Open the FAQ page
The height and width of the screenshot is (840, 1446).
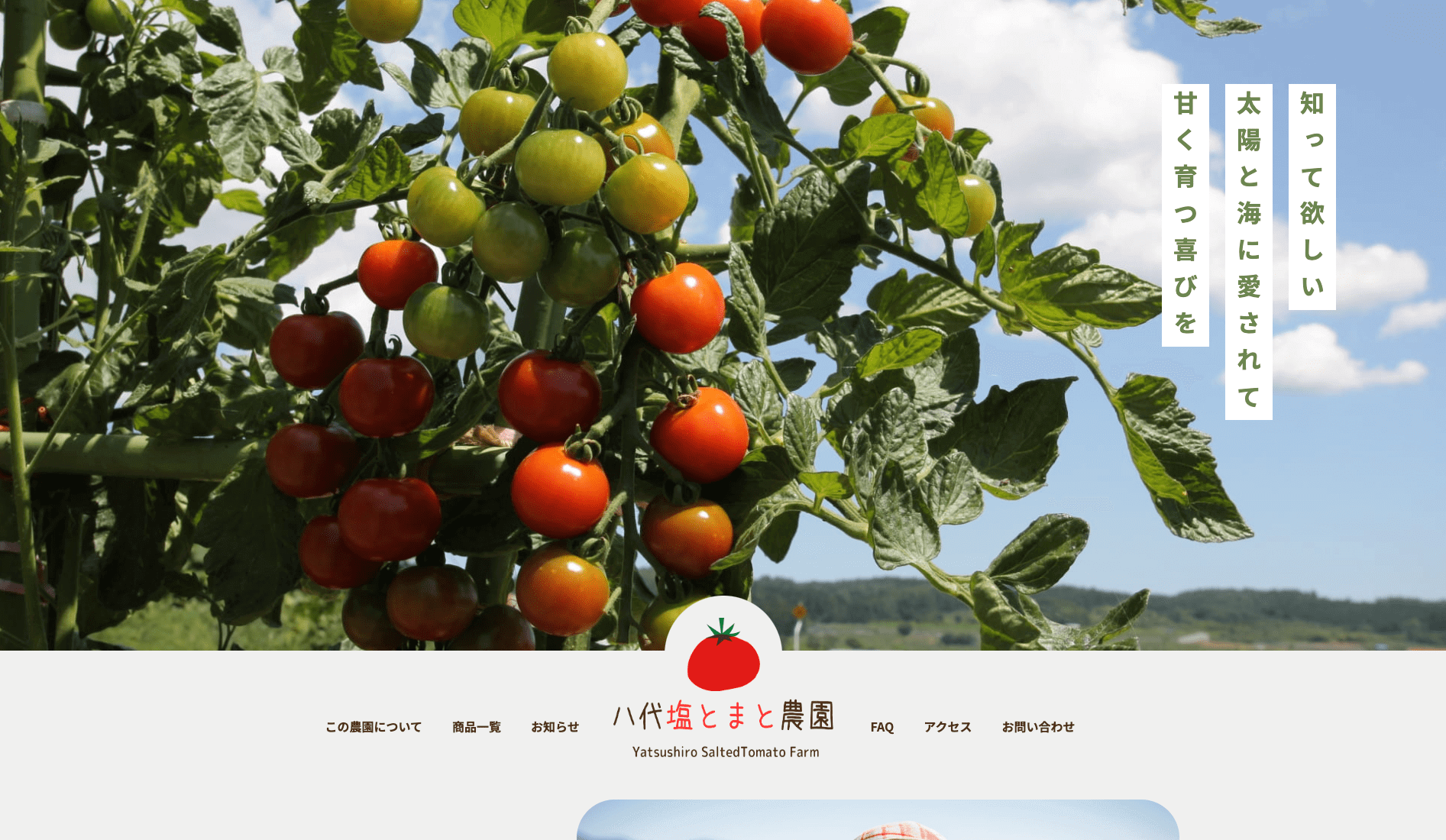click(x=882, y=727)
